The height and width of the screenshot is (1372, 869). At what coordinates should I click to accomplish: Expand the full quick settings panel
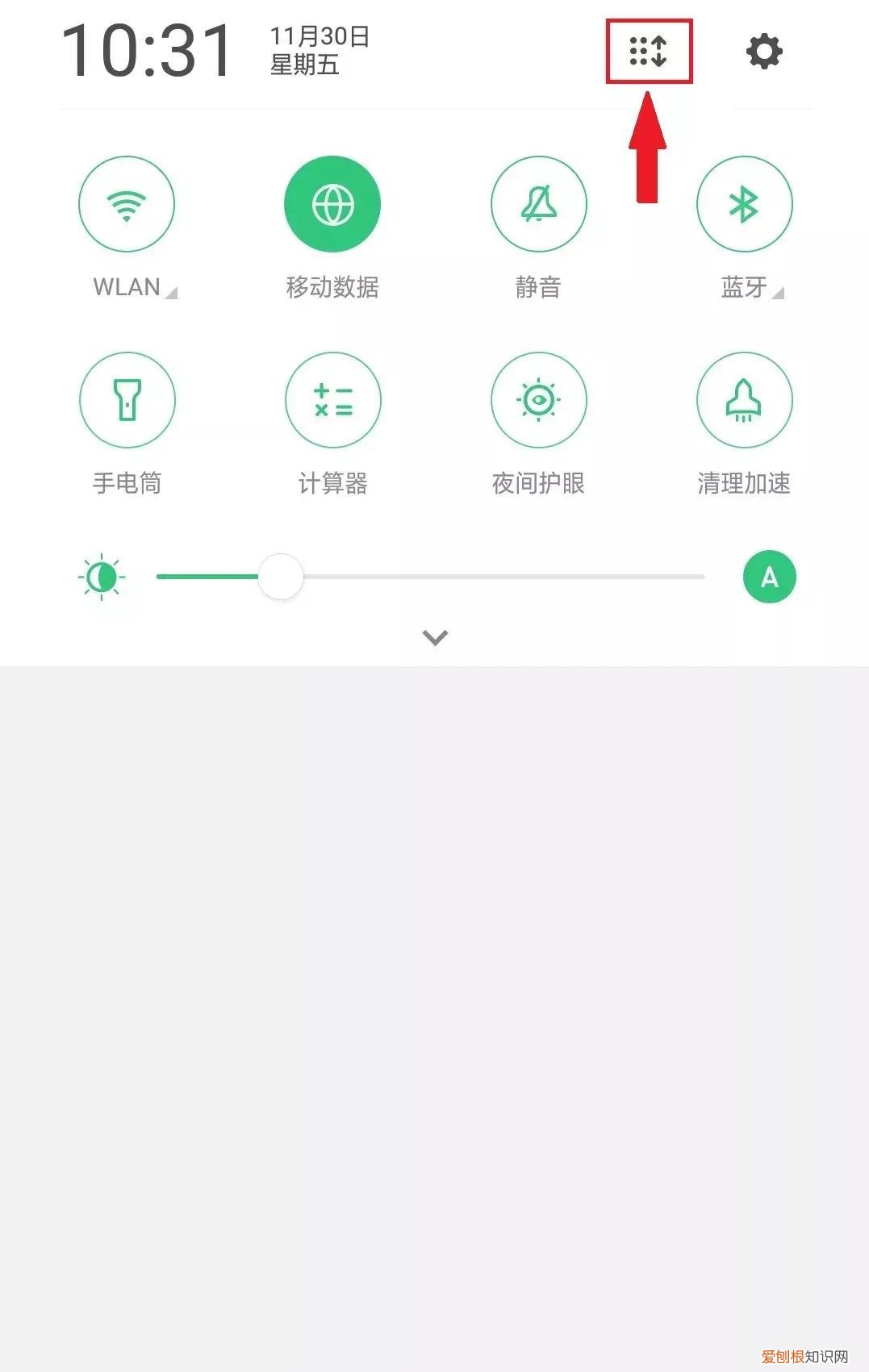[434, 637]
